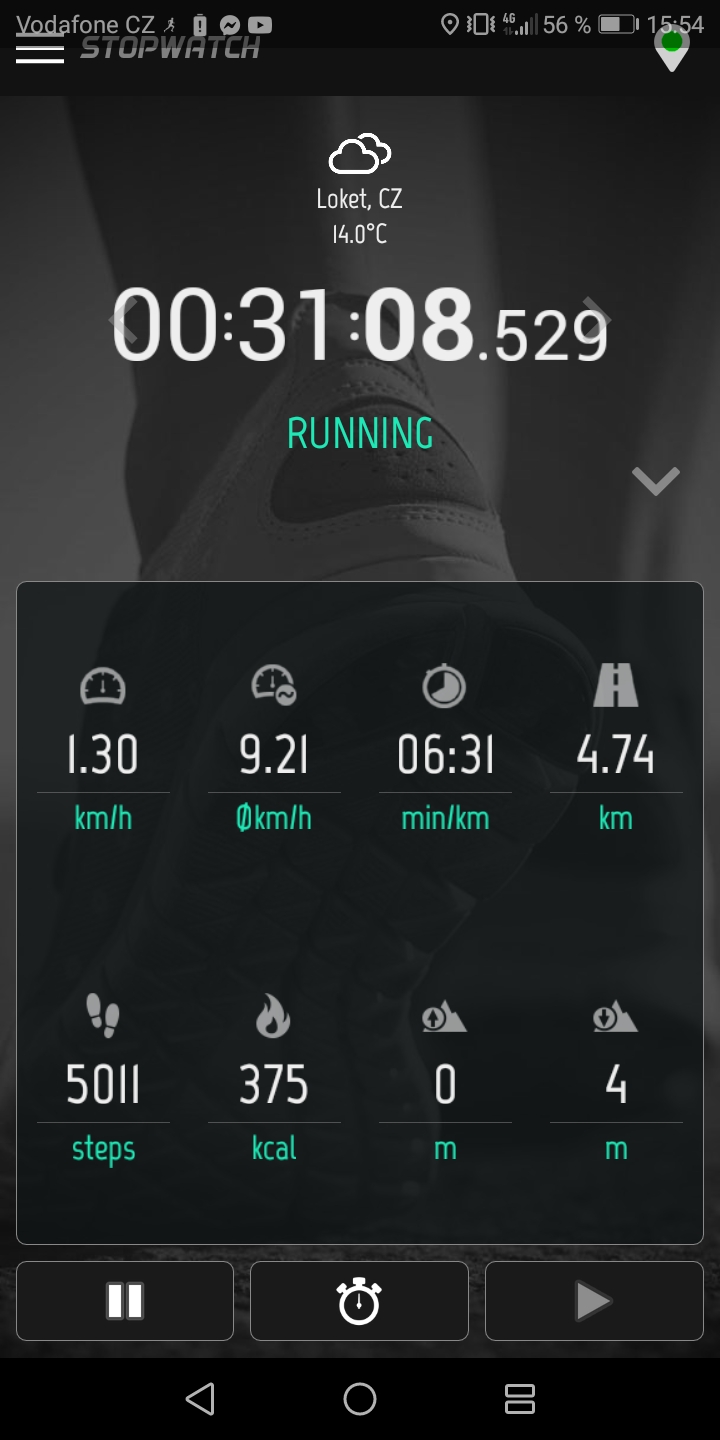
Task: Go back using system navigation
Action: click(200, 1399)
